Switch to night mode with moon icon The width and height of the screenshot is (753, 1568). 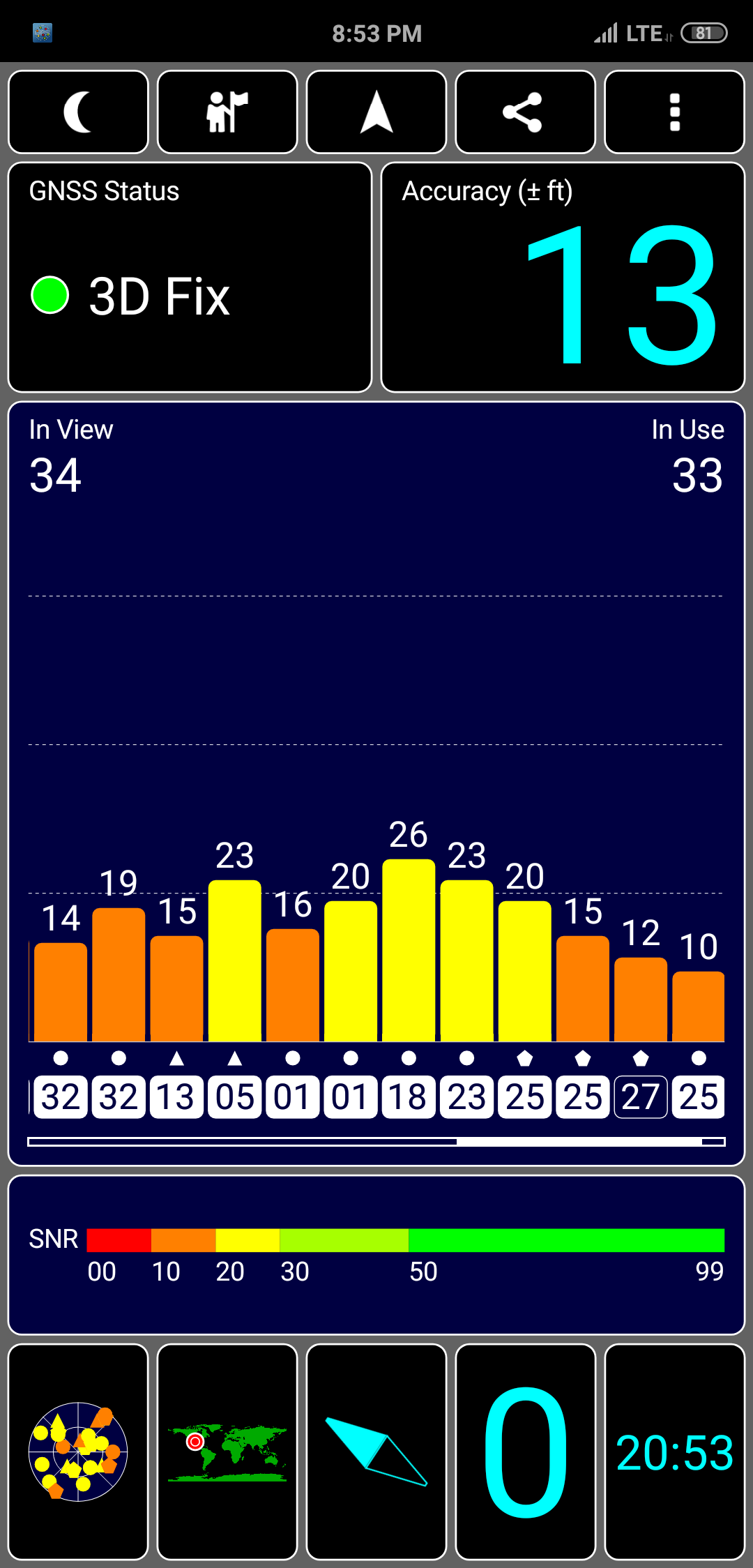coord(78,112)
